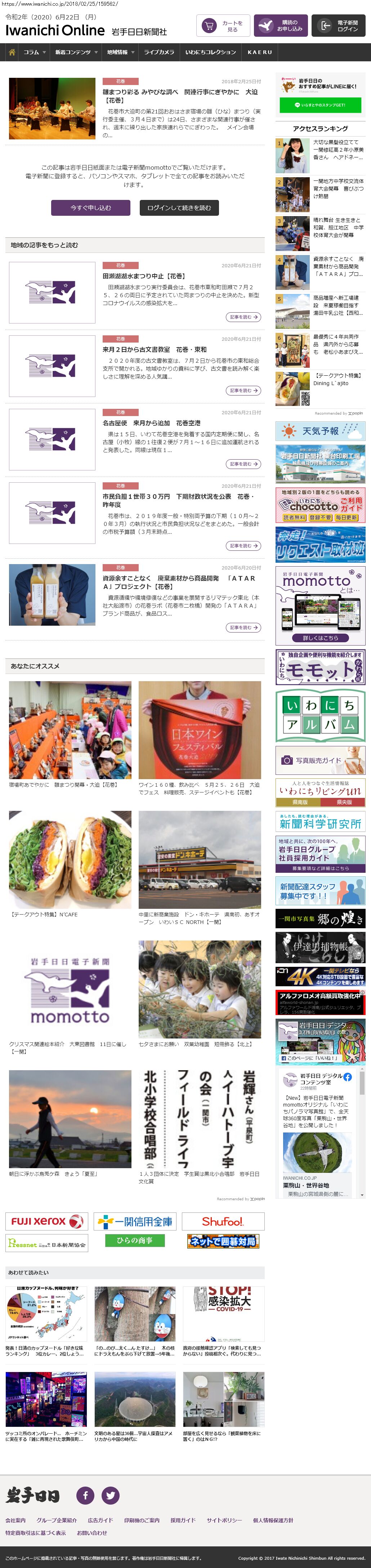
Task: Open the home icon in navigation bar
Action: (x=12, y=52)
